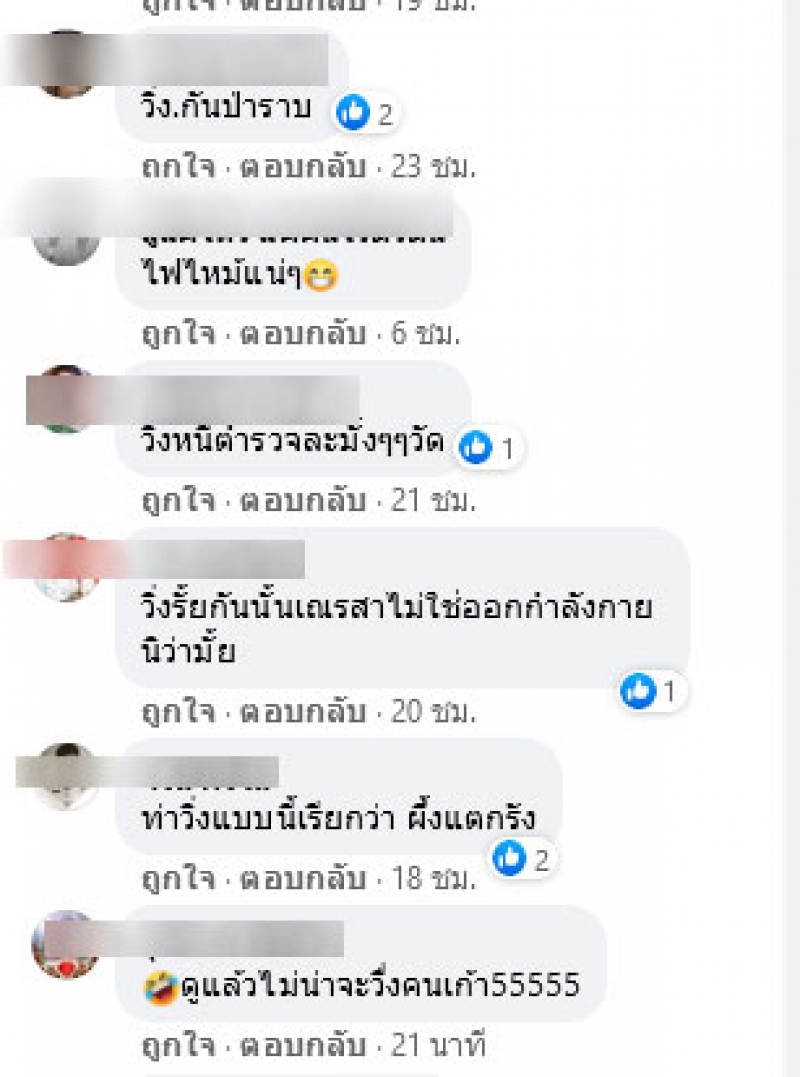Like the comment mentioning ออกกำลังกาย
This screenshot has width=800, height=1077.
click(177, 713)
